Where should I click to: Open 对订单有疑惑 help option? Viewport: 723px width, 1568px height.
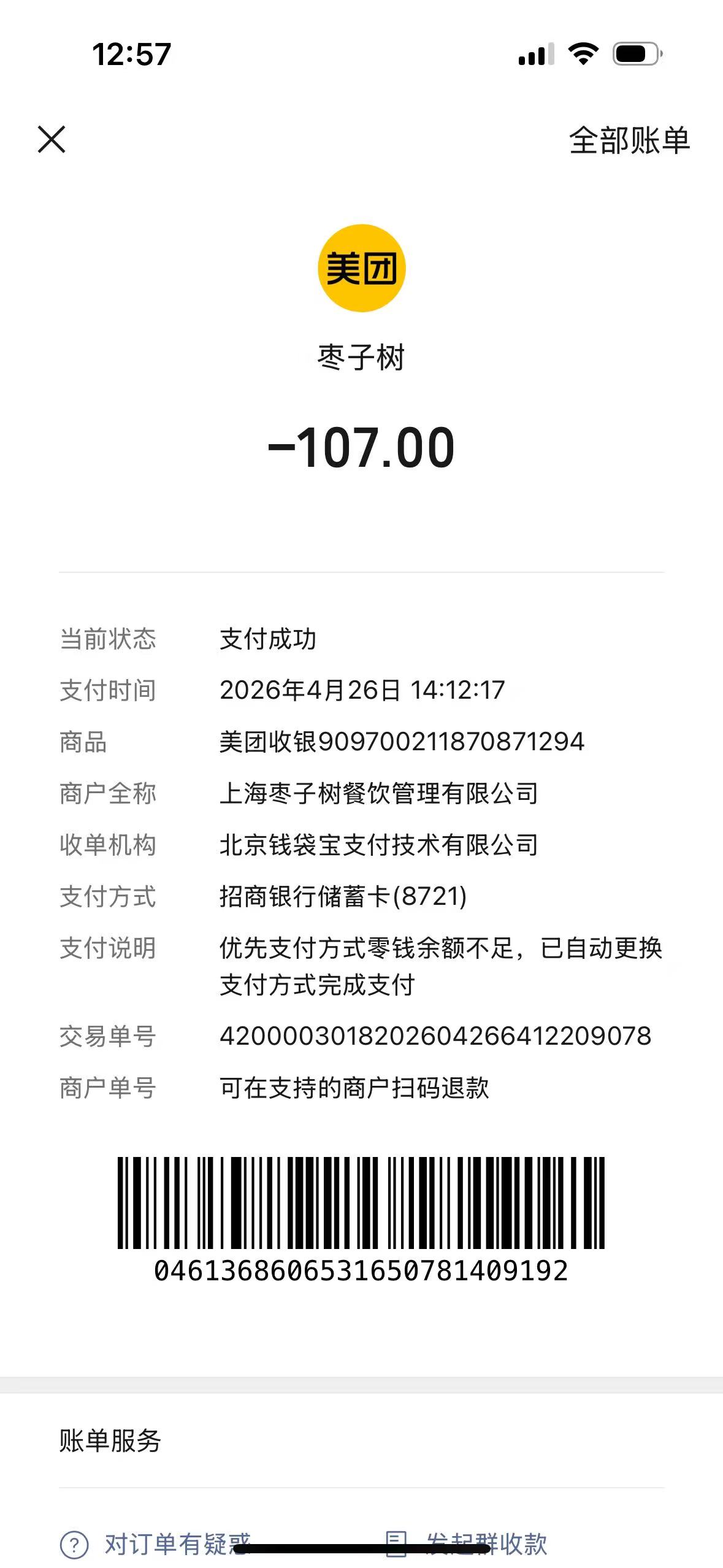[156, 1543]
